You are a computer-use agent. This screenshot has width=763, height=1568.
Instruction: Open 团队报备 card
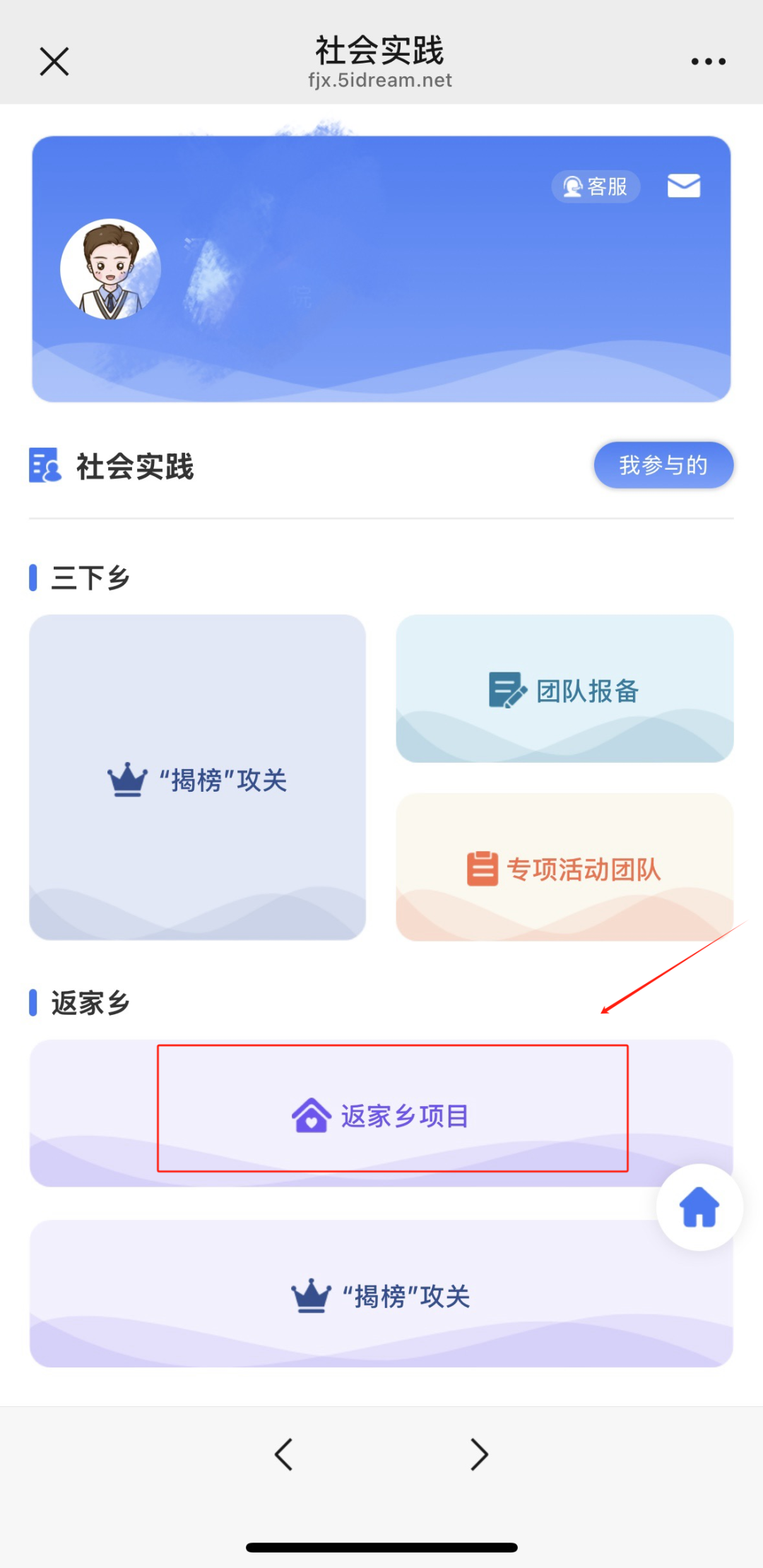(564, 689)
